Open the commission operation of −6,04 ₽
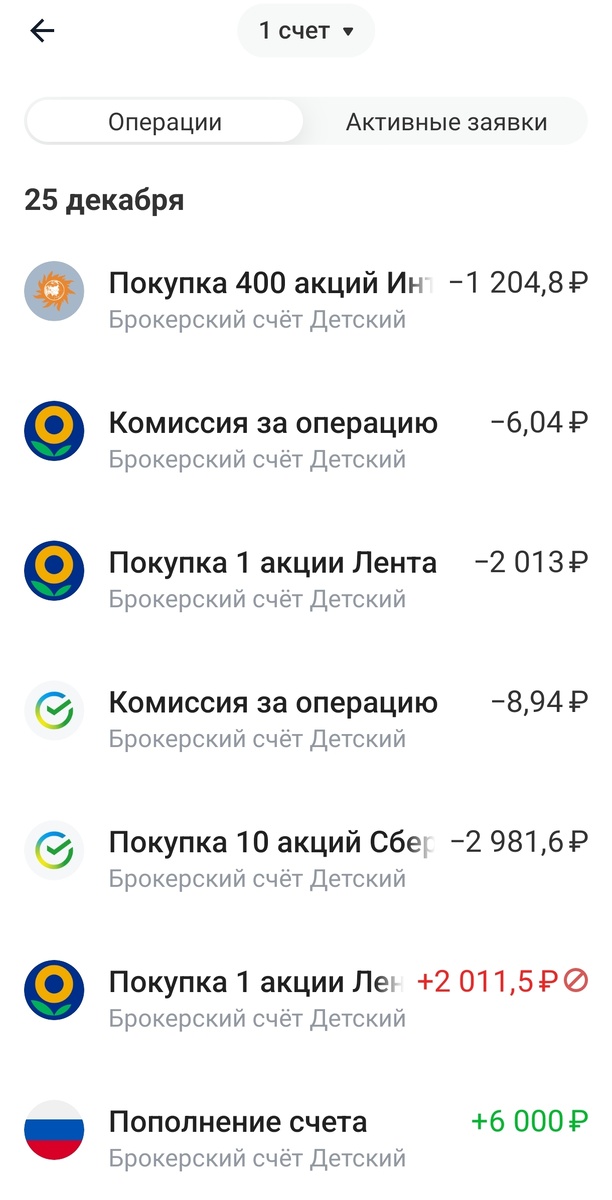Screen dimensions: 612x1200 click(306, 438)
